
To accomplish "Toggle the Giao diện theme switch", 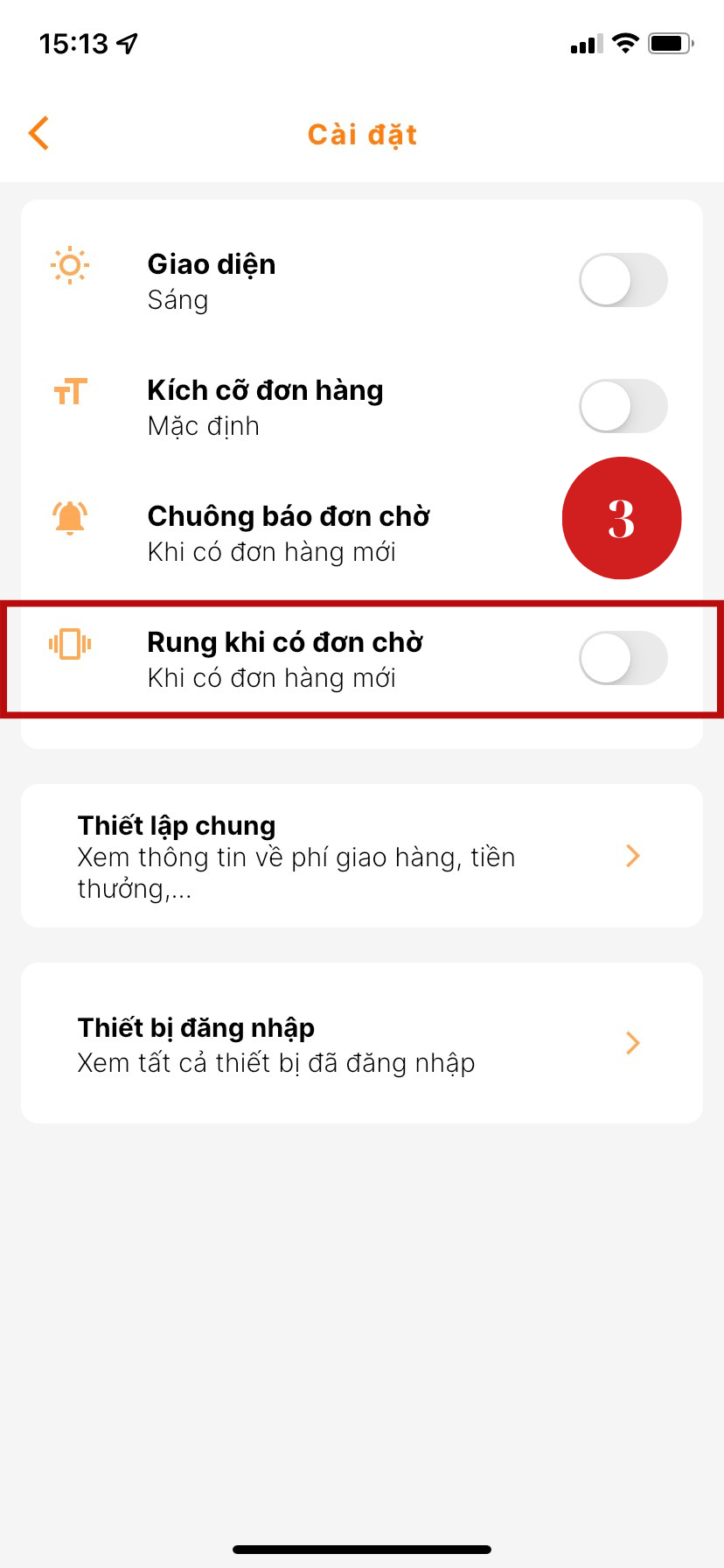I will 623,280.
